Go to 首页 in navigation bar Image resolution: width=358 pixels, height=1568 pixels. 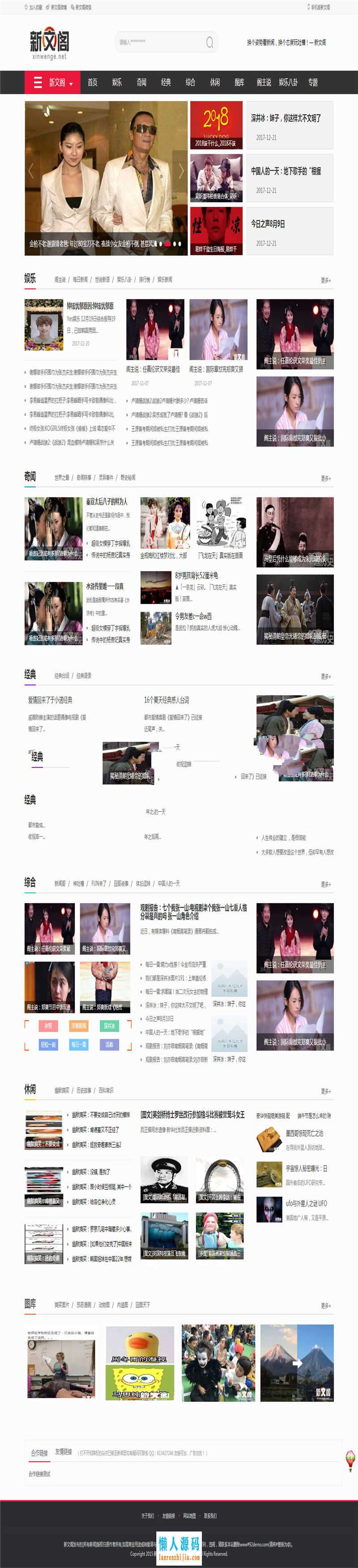92,82
